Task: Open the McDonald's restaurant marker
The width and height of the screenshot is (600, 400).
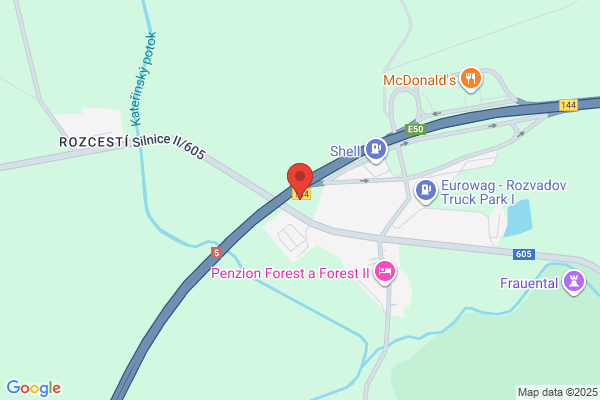Action: pyautogui.click(x=471, y=80)
